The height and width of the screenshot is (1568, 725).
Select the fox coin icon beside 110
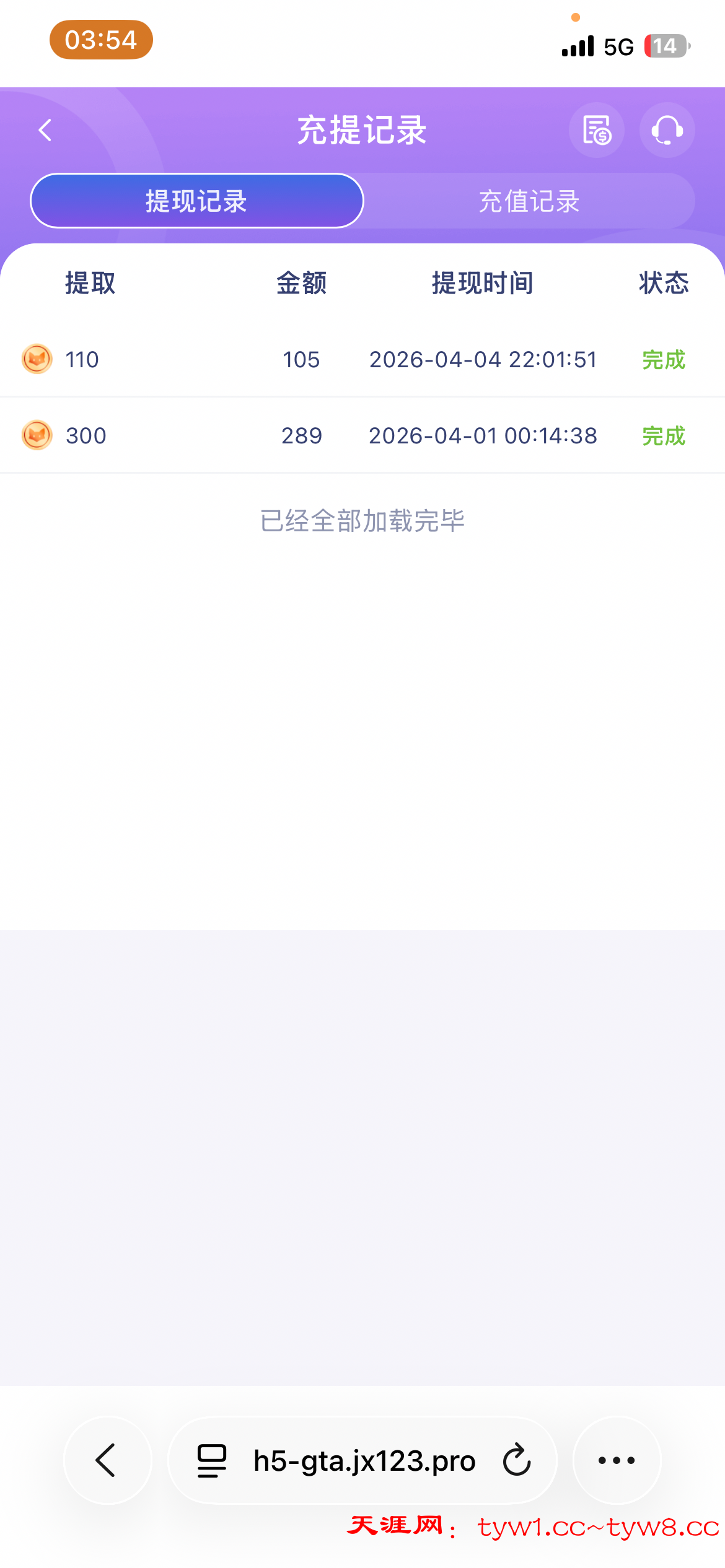[x=37, y=359]
